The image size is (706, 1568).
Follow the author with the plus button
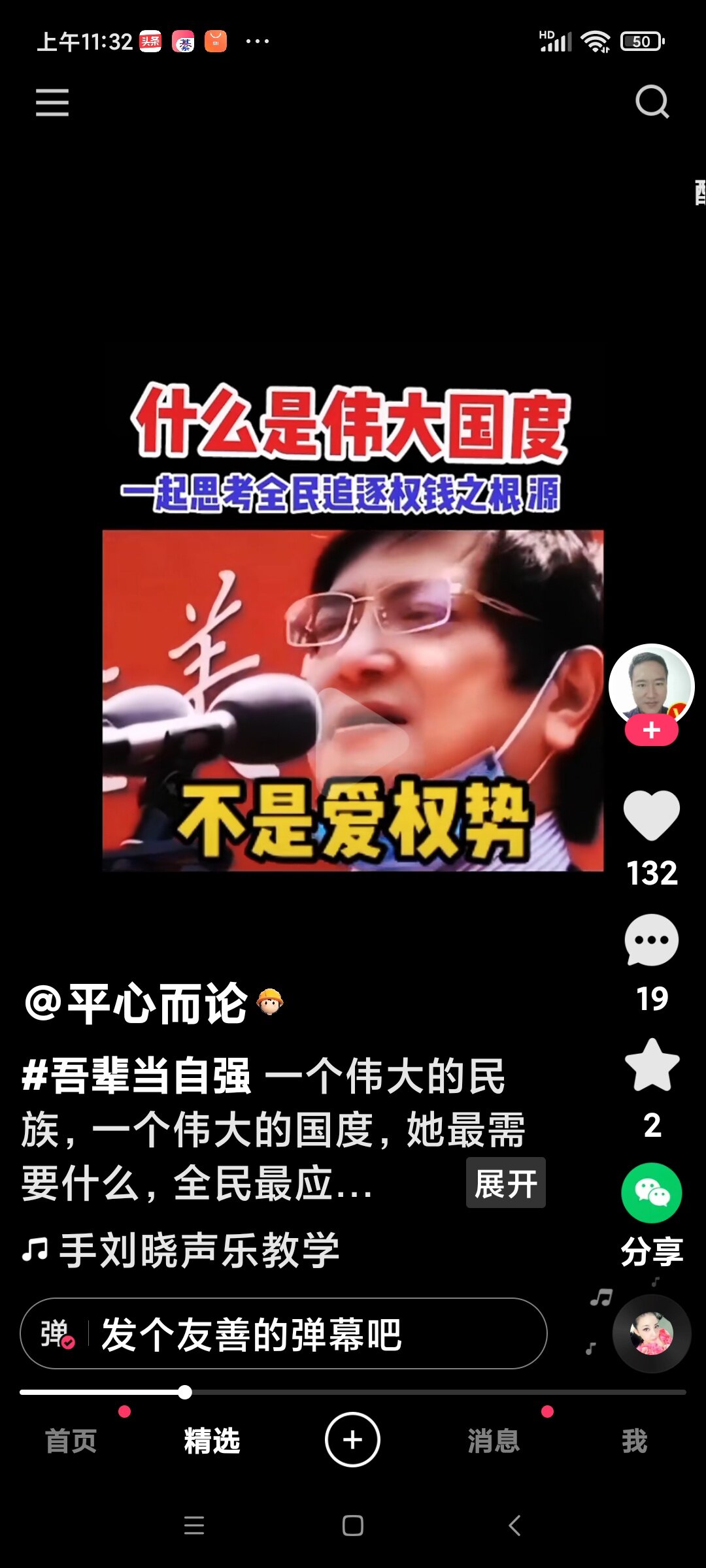pyautogui.click(x=651, y=730)
